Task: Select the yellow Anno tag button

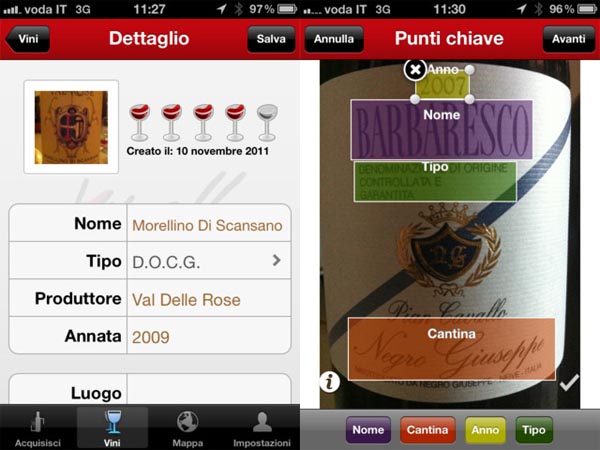Action: 485,431
